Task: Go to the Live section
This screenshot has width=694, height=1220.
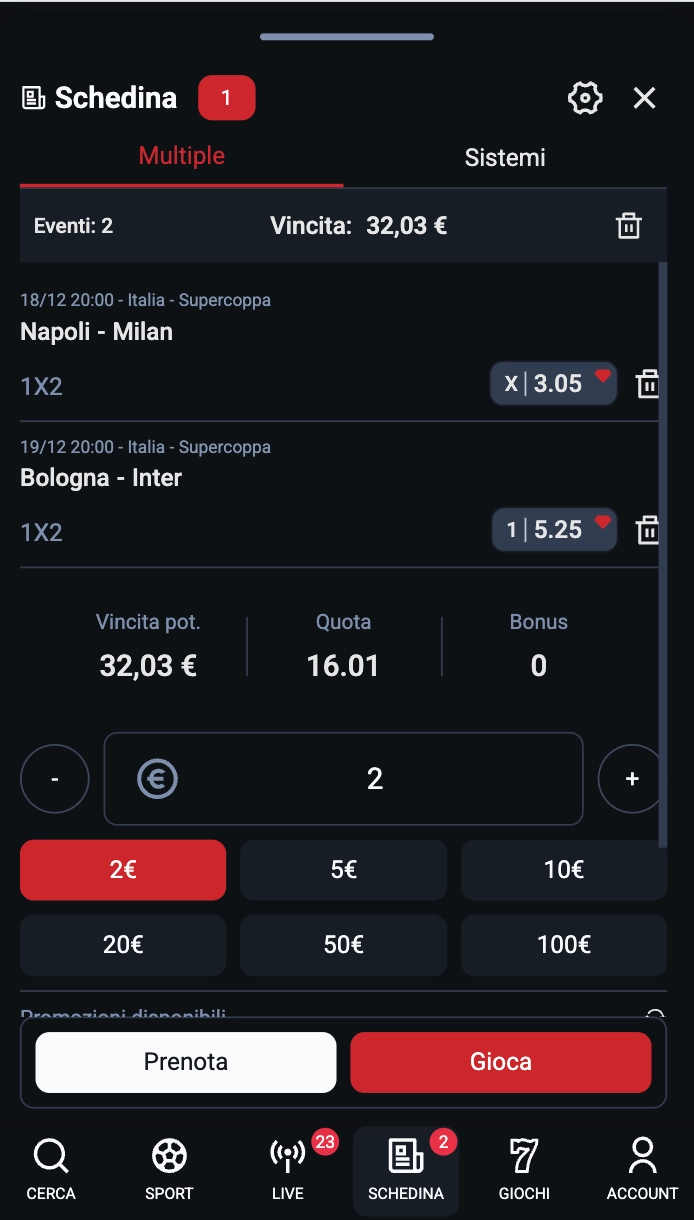Action: click(288, 1169)
